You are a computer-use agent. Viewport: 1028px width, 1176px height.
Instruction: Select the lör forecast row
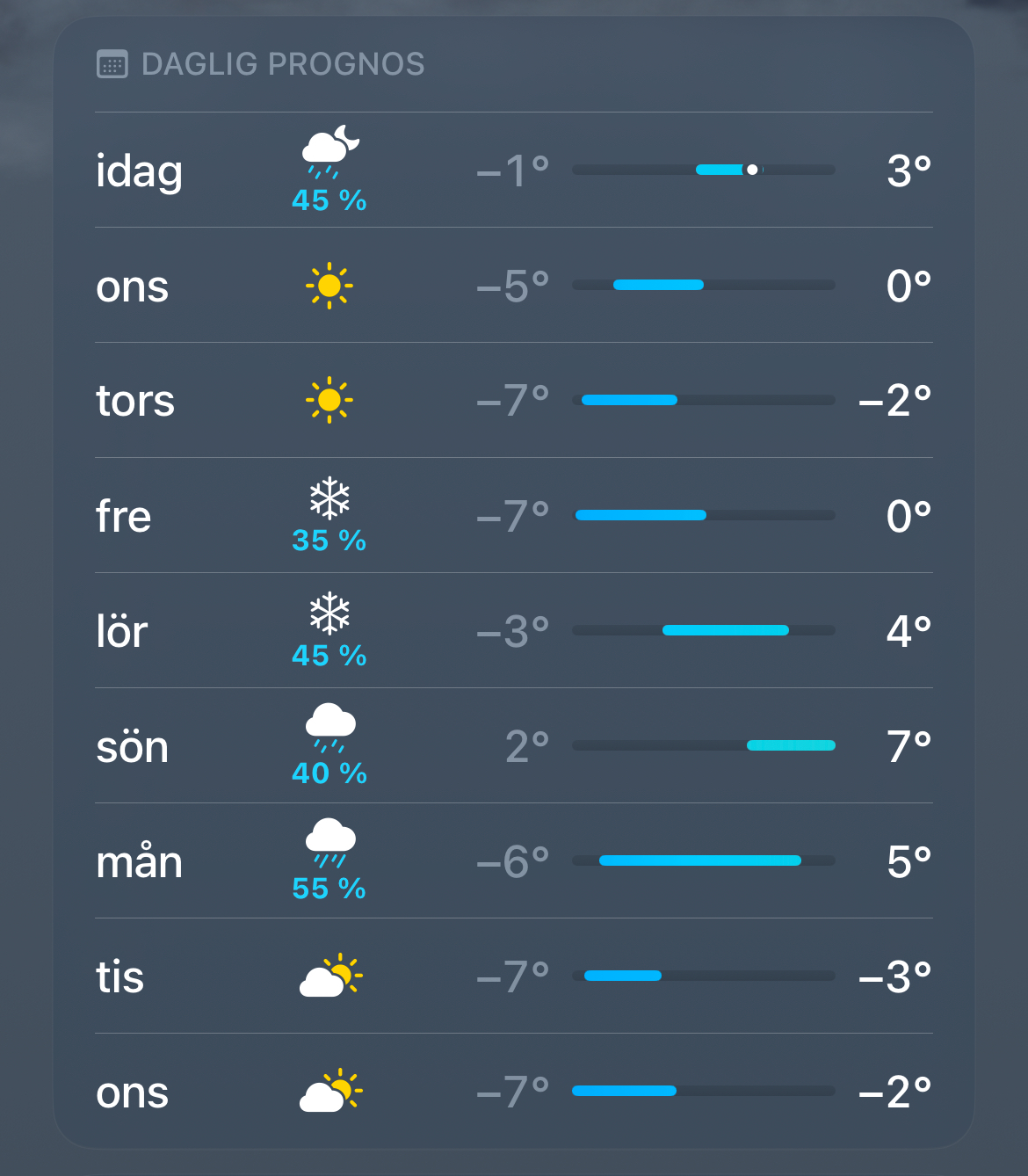513,631
